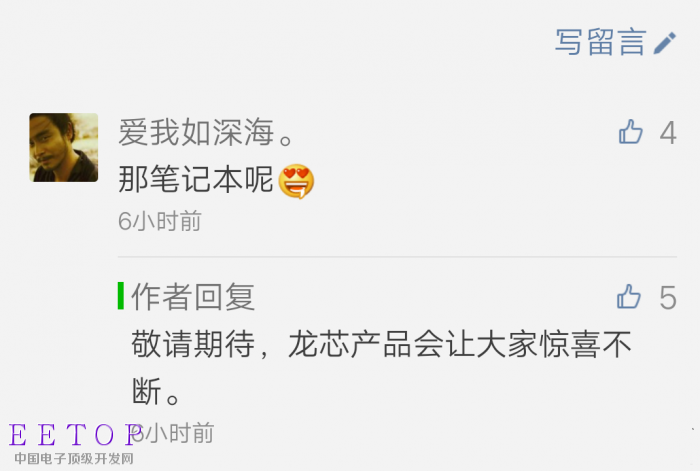Open the avatar of 爱我如深海。

64,147
